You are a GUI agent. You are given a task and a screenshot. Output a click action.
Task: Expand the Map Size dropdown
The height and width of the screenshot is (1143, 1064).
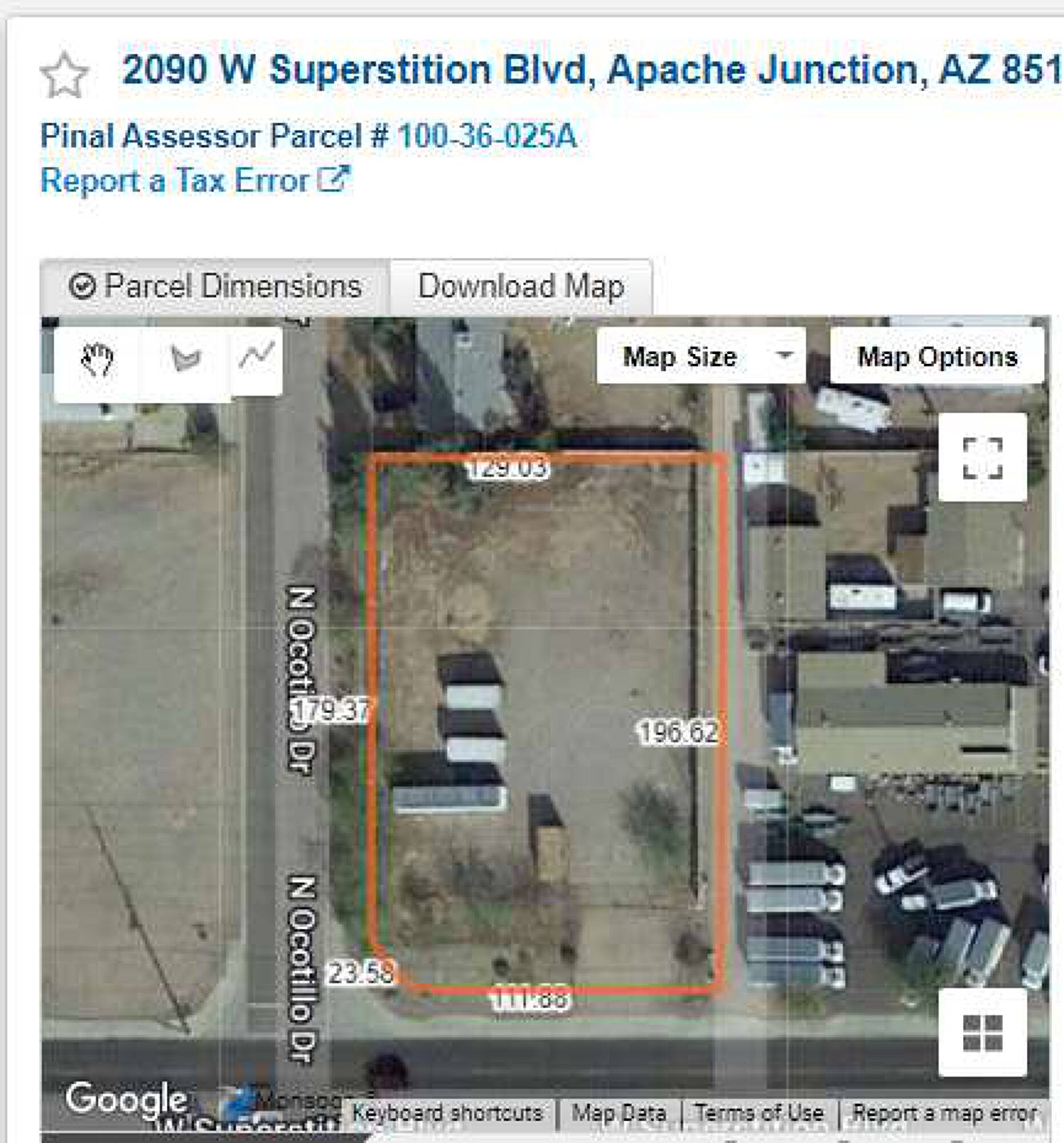701,356
